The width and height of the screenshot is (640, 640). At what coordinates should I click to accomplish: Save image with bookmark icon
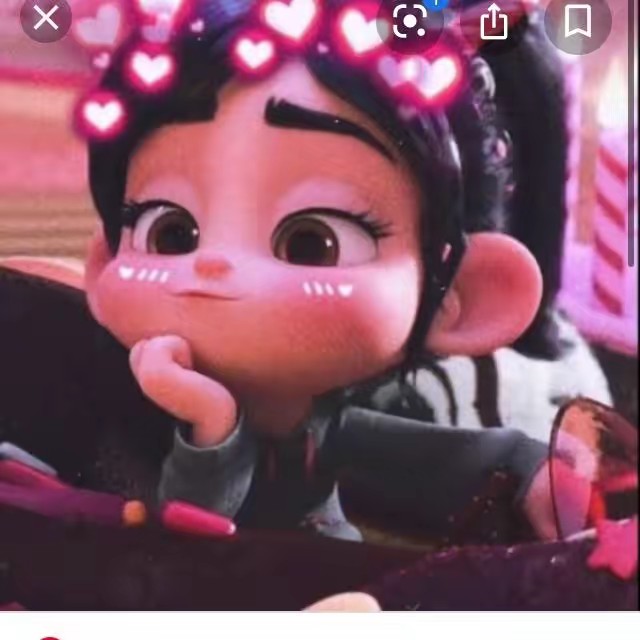(x=577, y=20)
